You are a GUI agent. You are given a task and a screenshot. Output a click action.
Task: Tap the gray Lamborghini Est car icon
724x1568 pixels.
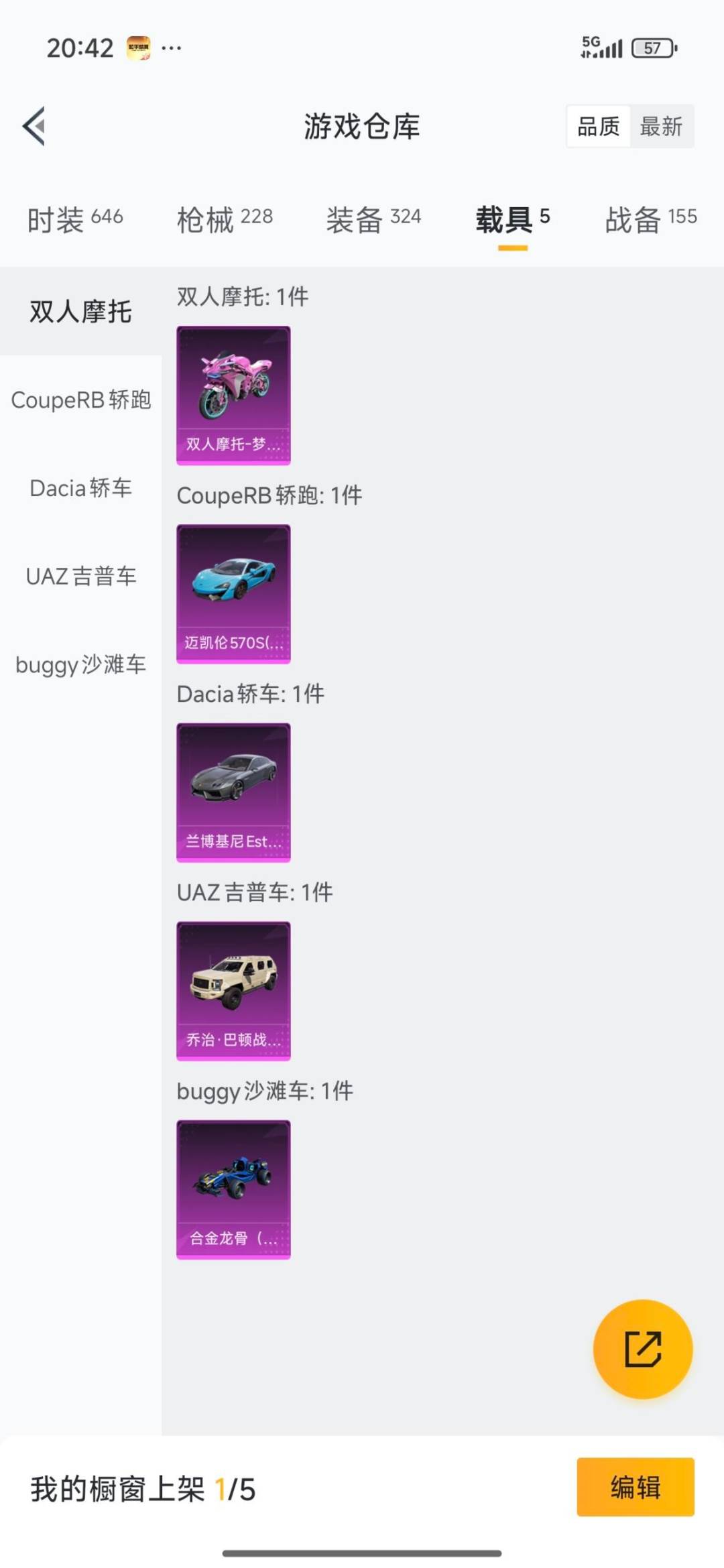pyautogui.click(x=233, y=791)
